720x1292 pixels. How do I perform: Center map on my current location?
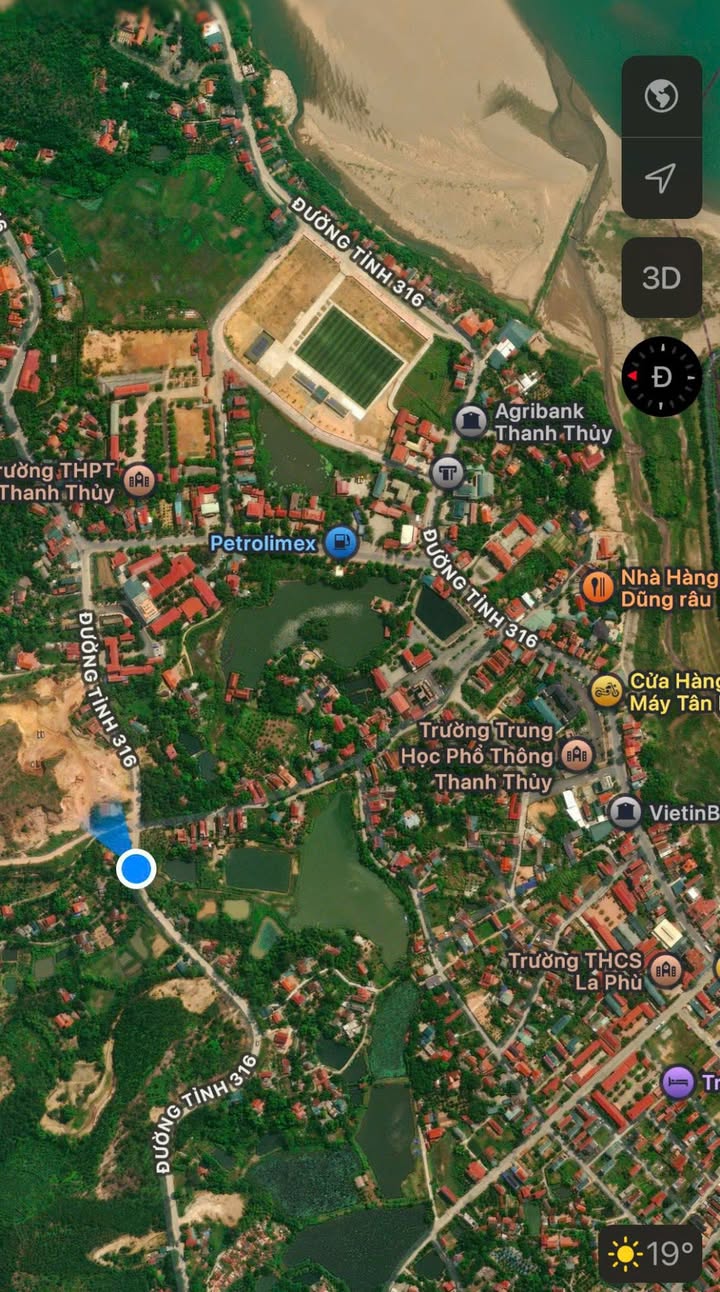tap(661, 178)
